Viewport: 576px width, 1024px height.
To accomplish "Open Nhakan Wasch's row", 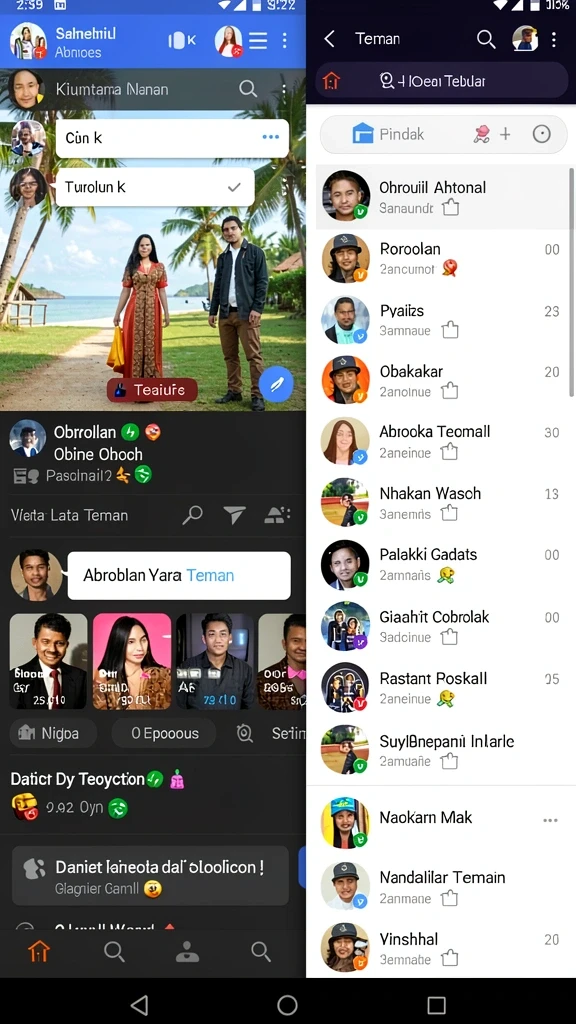I will tap(441, 503).
